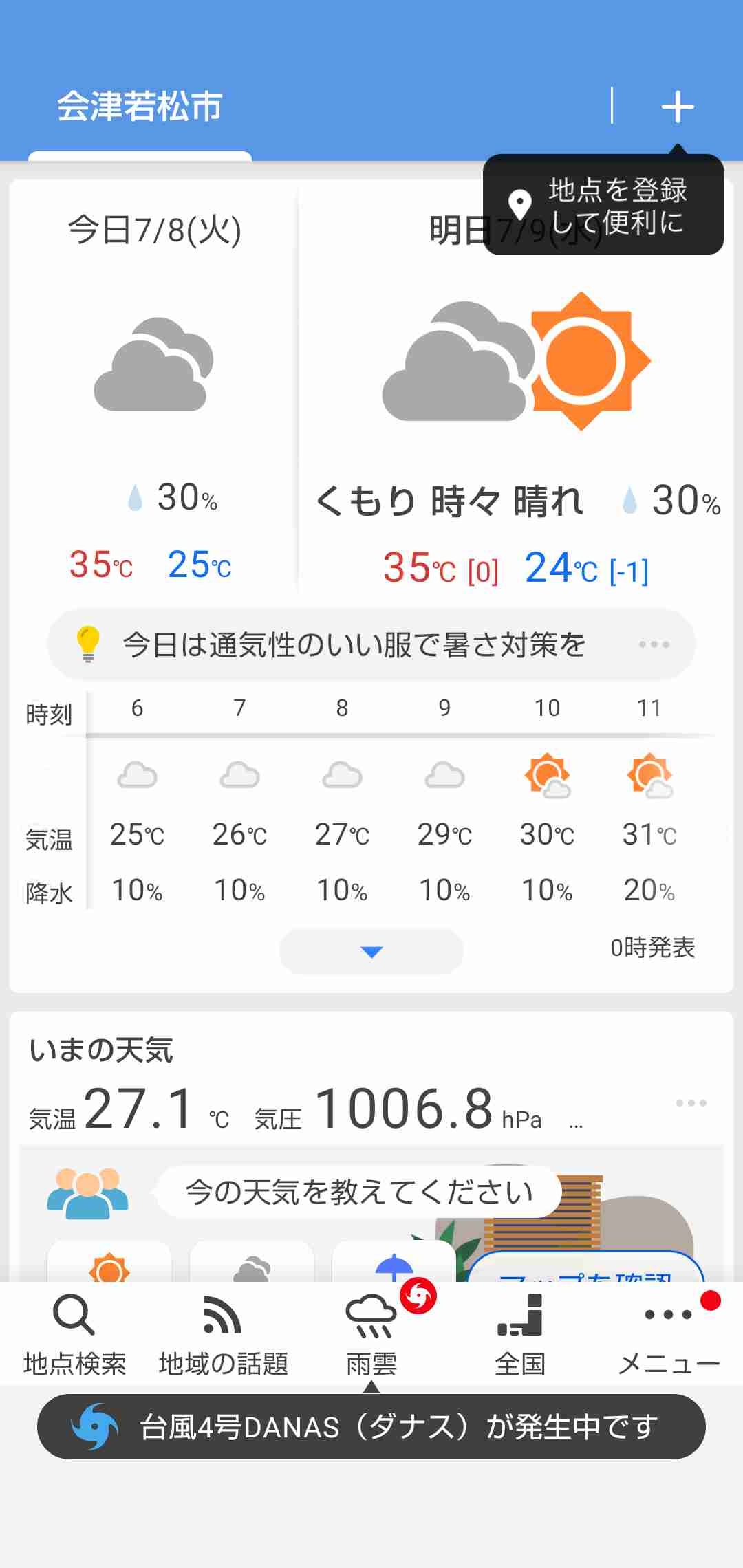Switch to the 地域の話題 tab
The height and width of the screenshot is (1568, 743).
[223, 1334]
